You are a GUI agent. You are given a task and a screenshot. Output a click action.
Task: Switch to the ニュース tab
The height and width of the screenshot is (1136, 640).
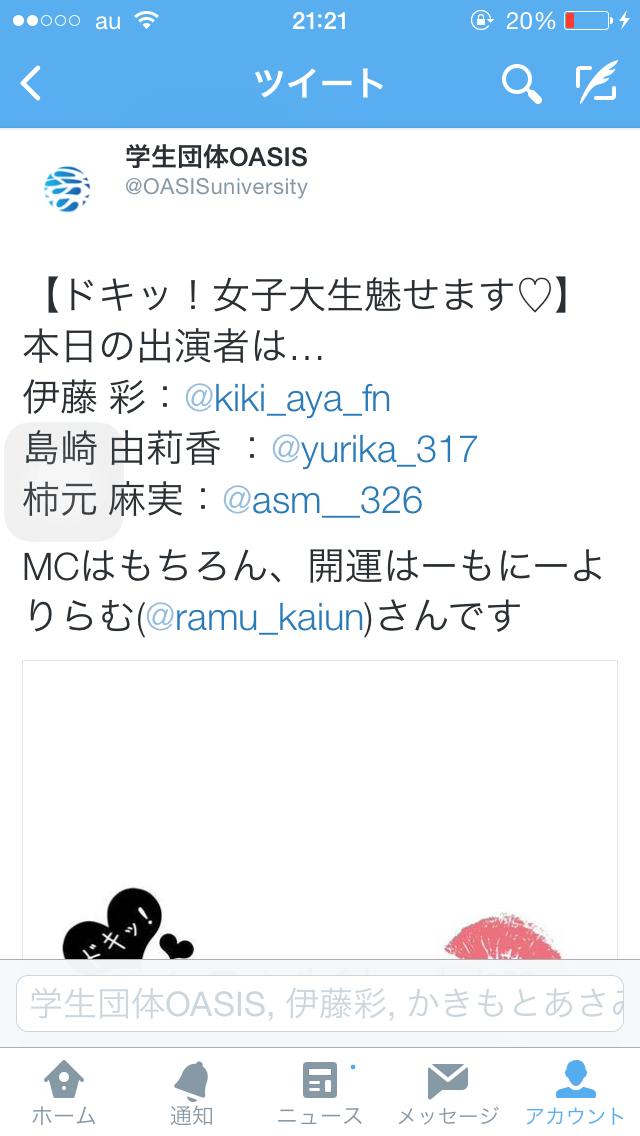[x=320, y=1092]
